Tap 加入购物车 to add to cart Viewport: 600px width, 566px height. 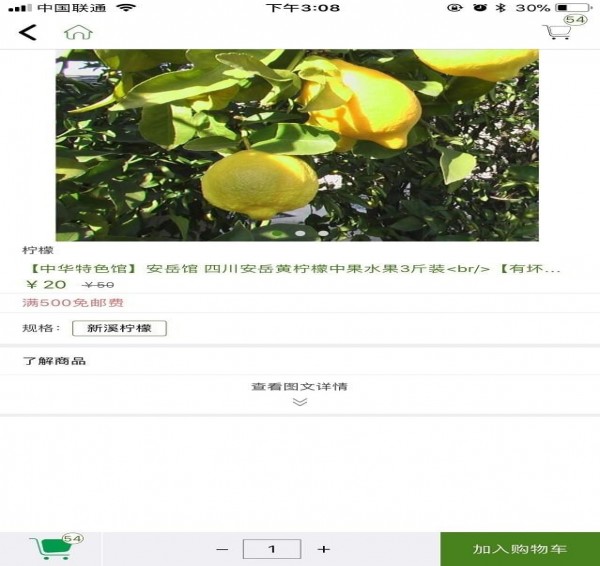[520, 549]
